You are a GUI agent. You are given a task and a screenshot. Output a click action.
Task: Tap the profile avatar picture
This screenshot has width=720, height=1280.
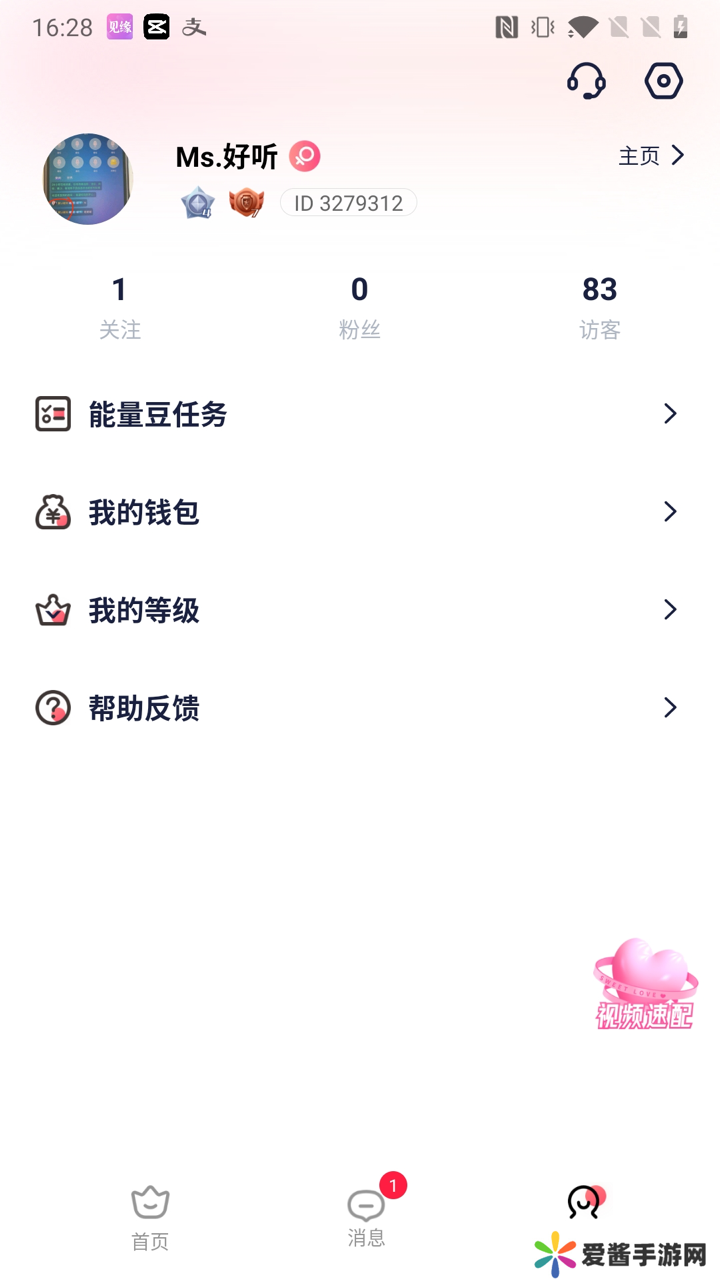(88, 179)
